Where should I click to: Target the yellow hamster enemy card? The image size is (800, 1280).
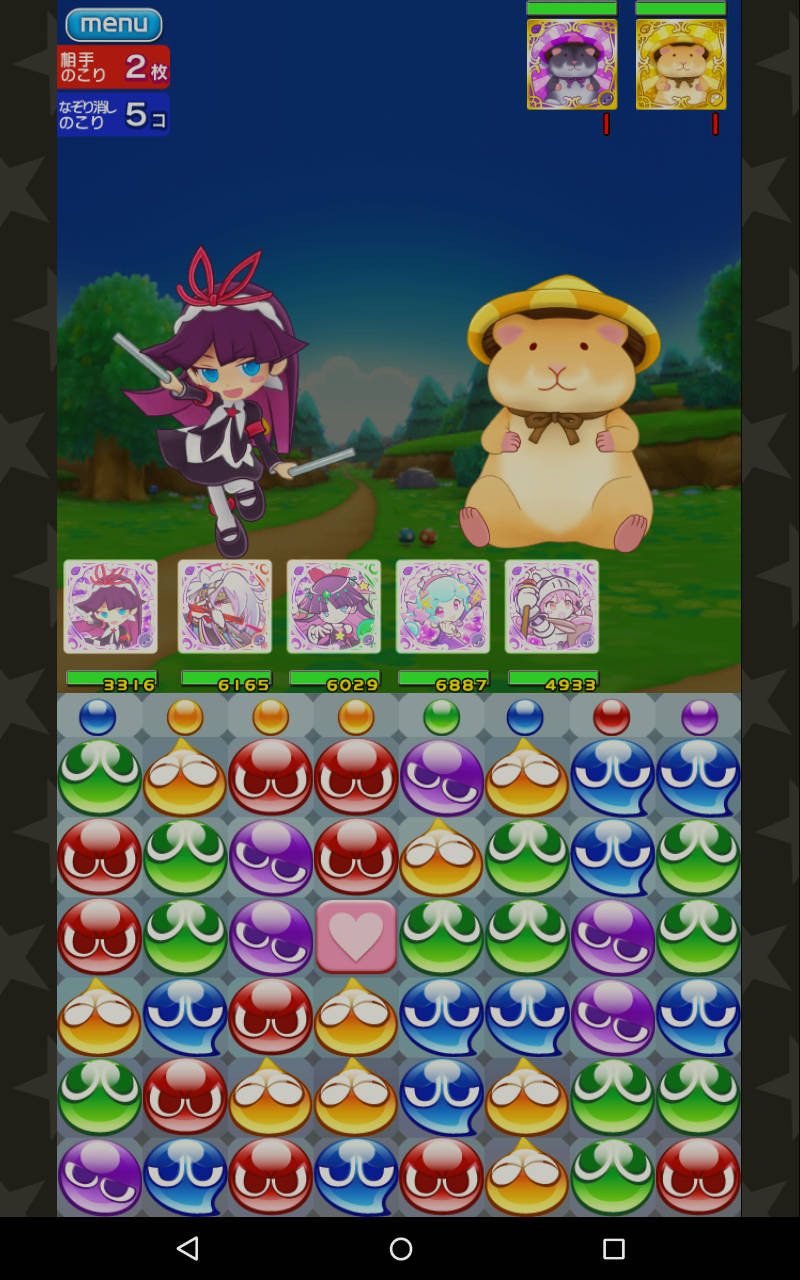coord(680,64)
